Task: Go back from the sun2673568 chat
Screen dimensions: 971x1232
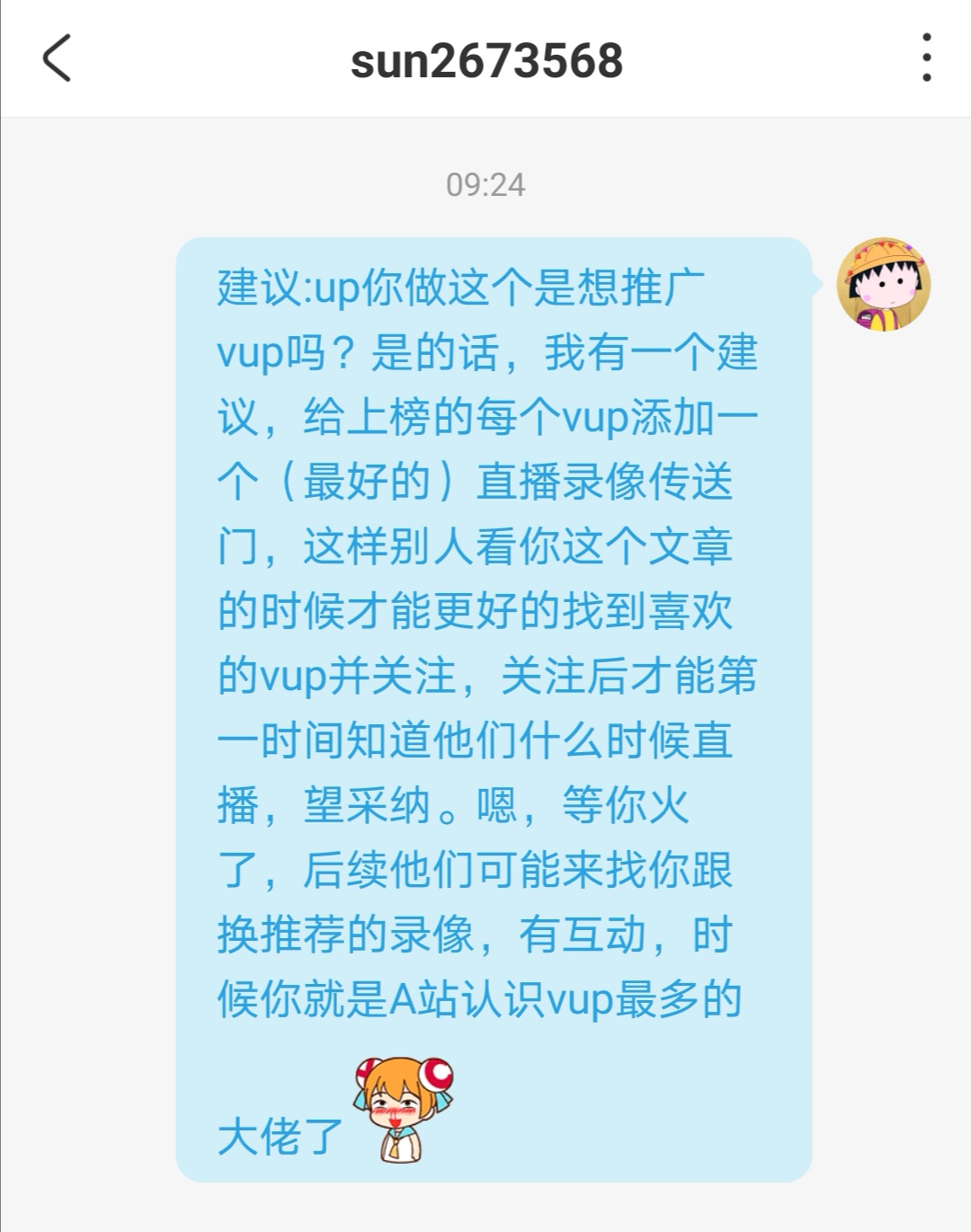Action: coord(57,59)
